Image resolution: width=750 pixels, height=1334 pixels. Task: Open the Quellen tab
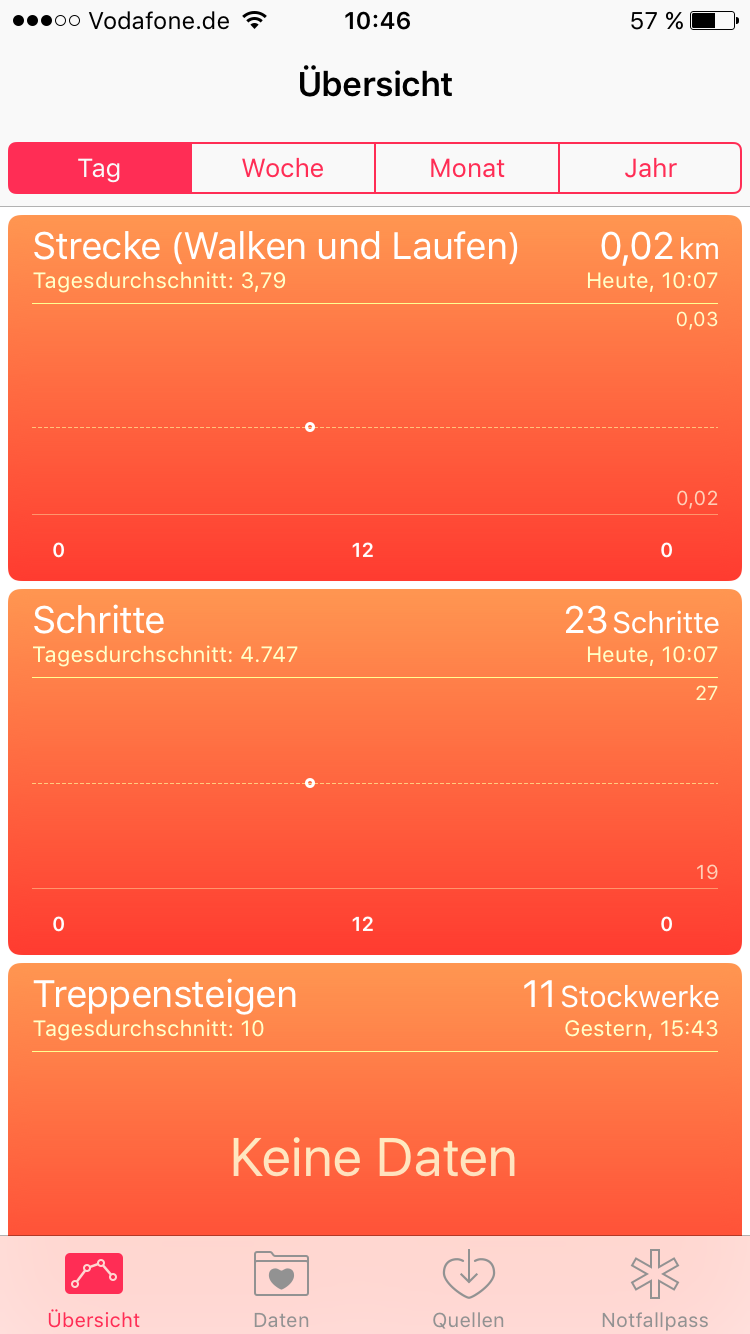coord(468,1288)
